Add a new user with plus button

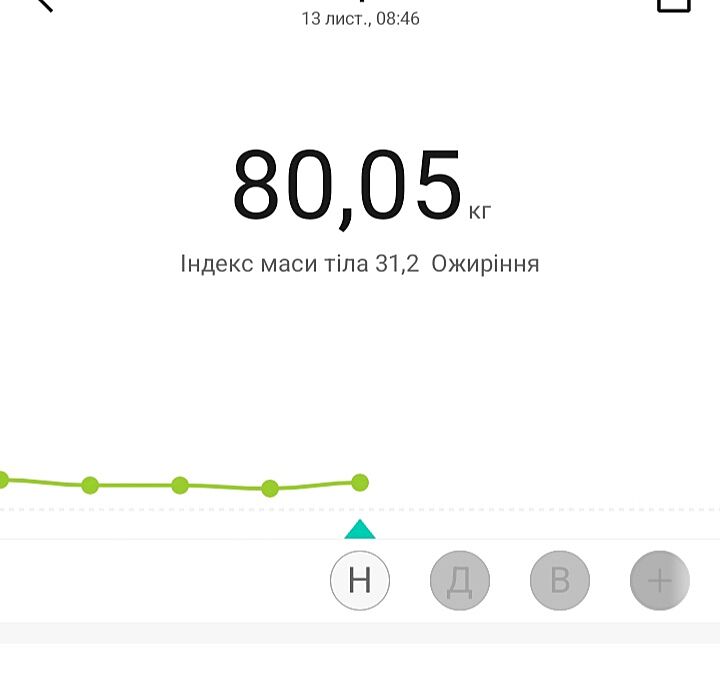(660, 580)
